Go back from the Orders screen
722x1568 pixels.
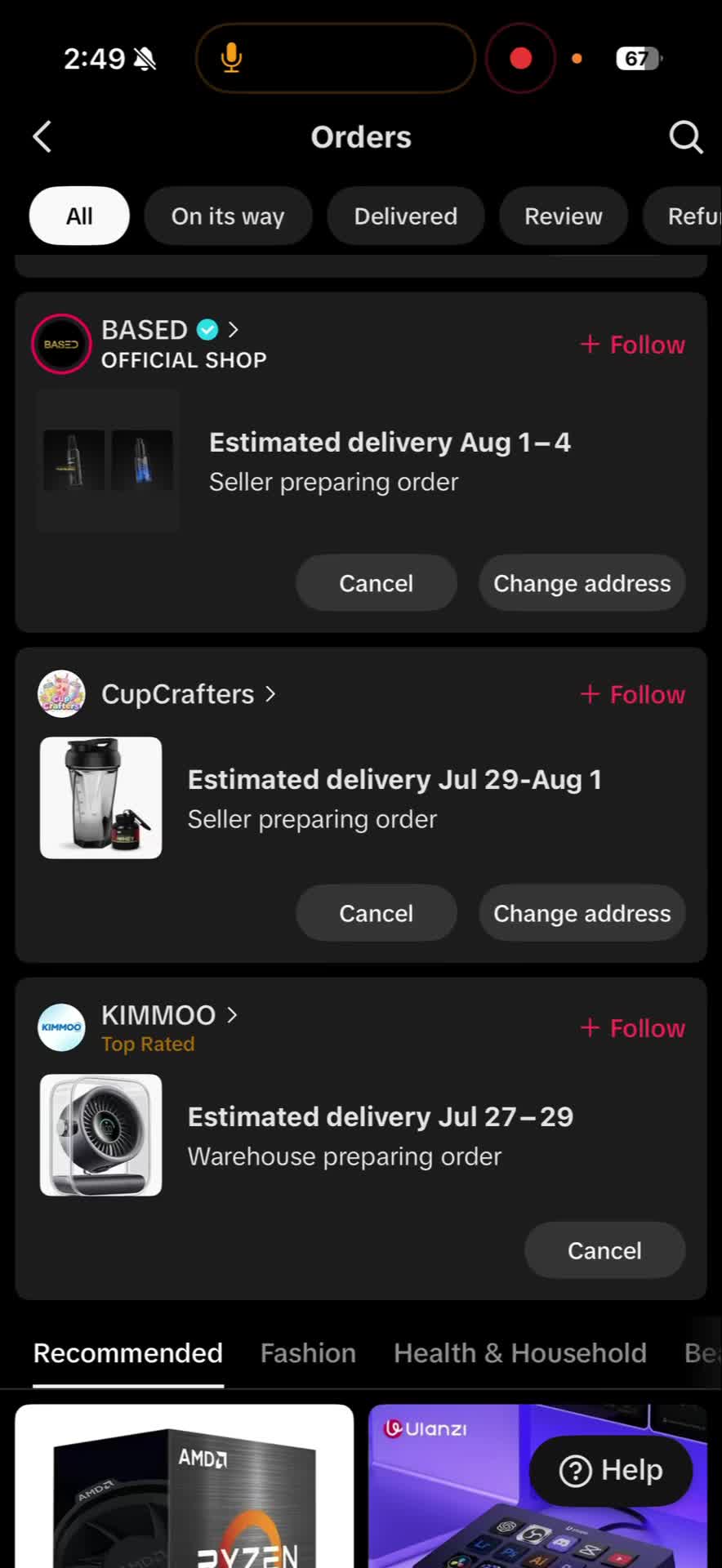(42, 137)
